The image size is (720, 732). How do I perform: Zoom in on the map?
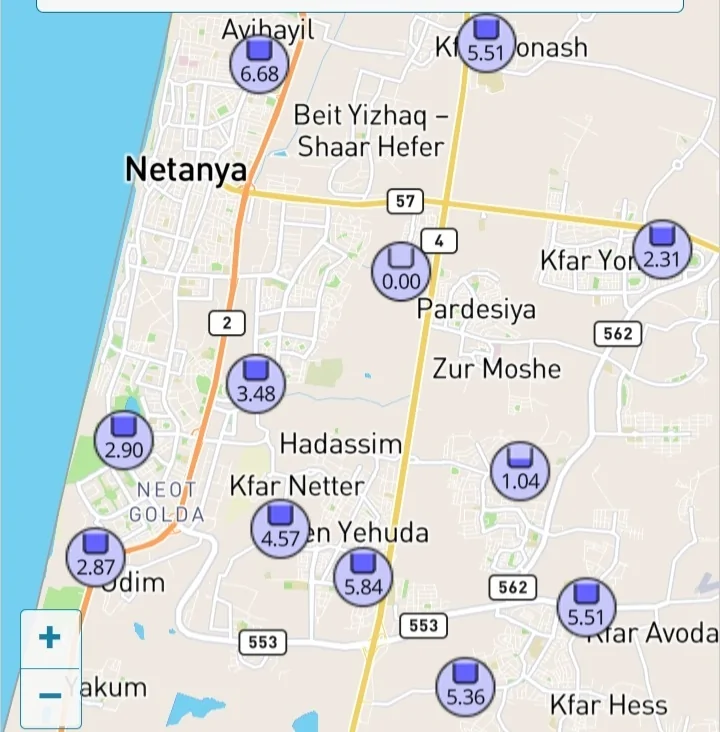[50, 638]
